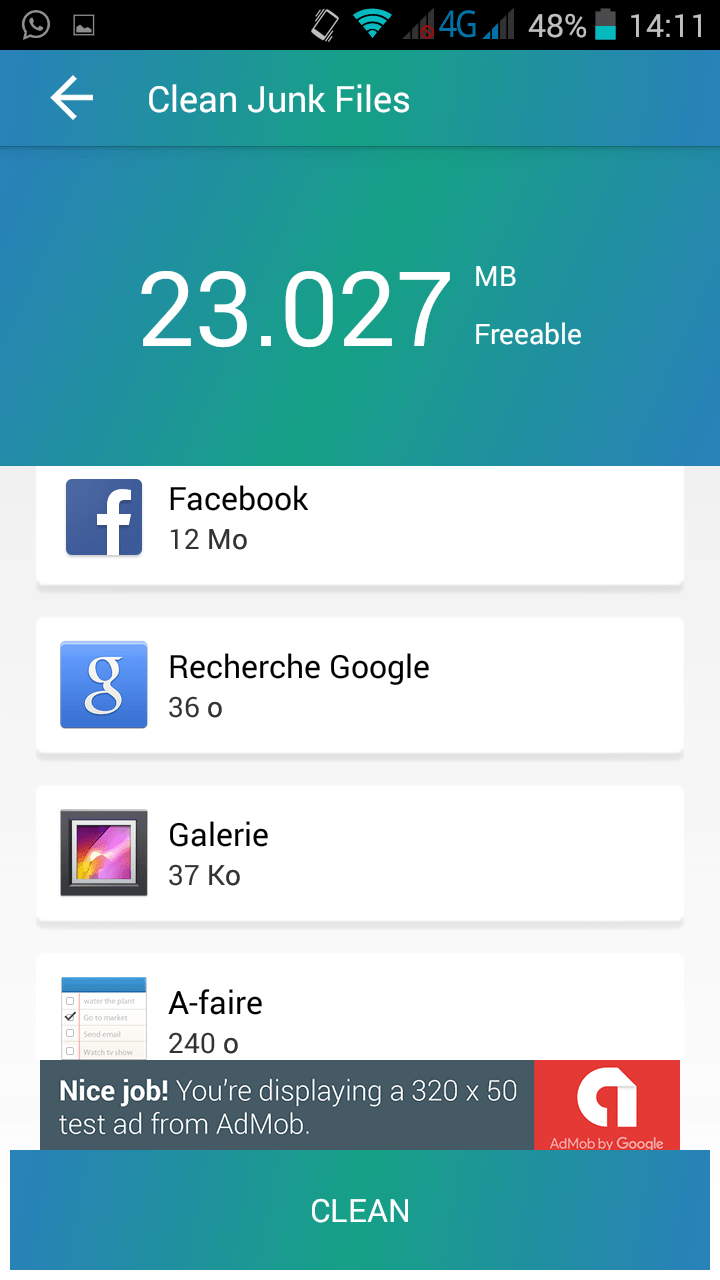
Task: Tap the CLEAN button
Action: pyautogui.click(x=360, y=1210)
